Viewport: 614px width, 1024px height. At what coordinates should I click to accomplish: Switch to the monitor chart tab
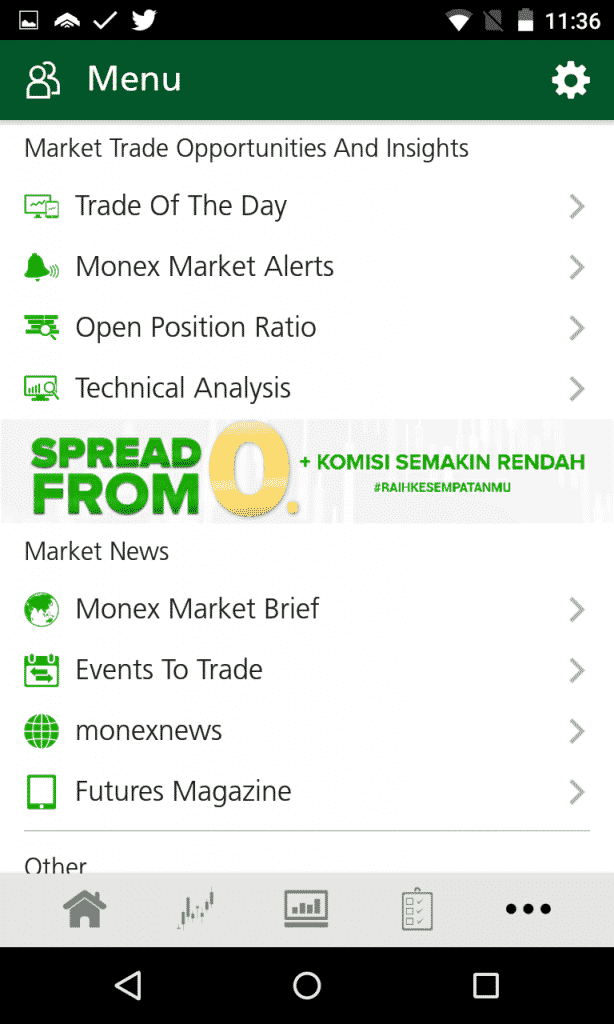point(306,909)
